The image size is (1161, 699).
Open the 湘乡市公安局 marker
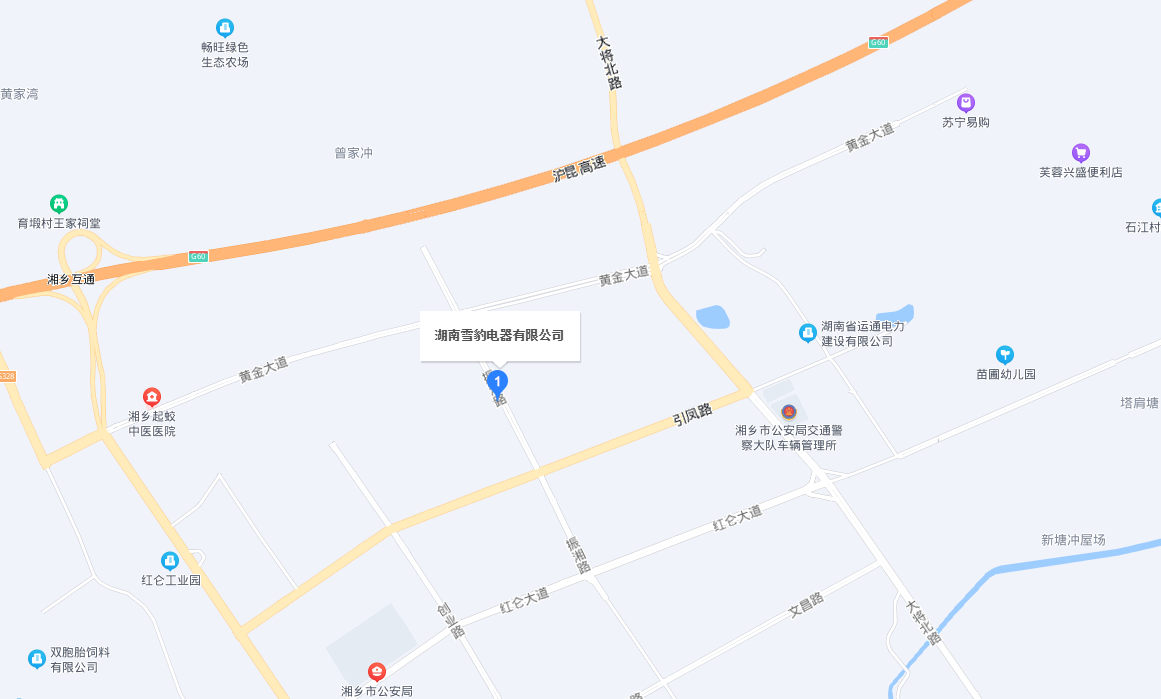click(x=377, y=671)
